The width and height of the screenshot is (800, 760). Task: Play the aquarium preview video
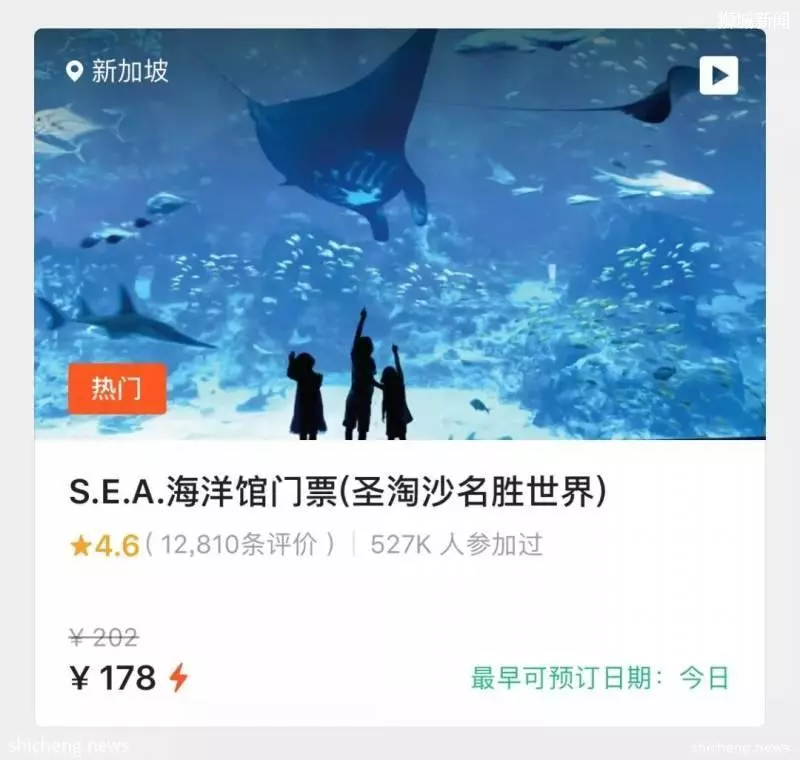tap(718, 75)
